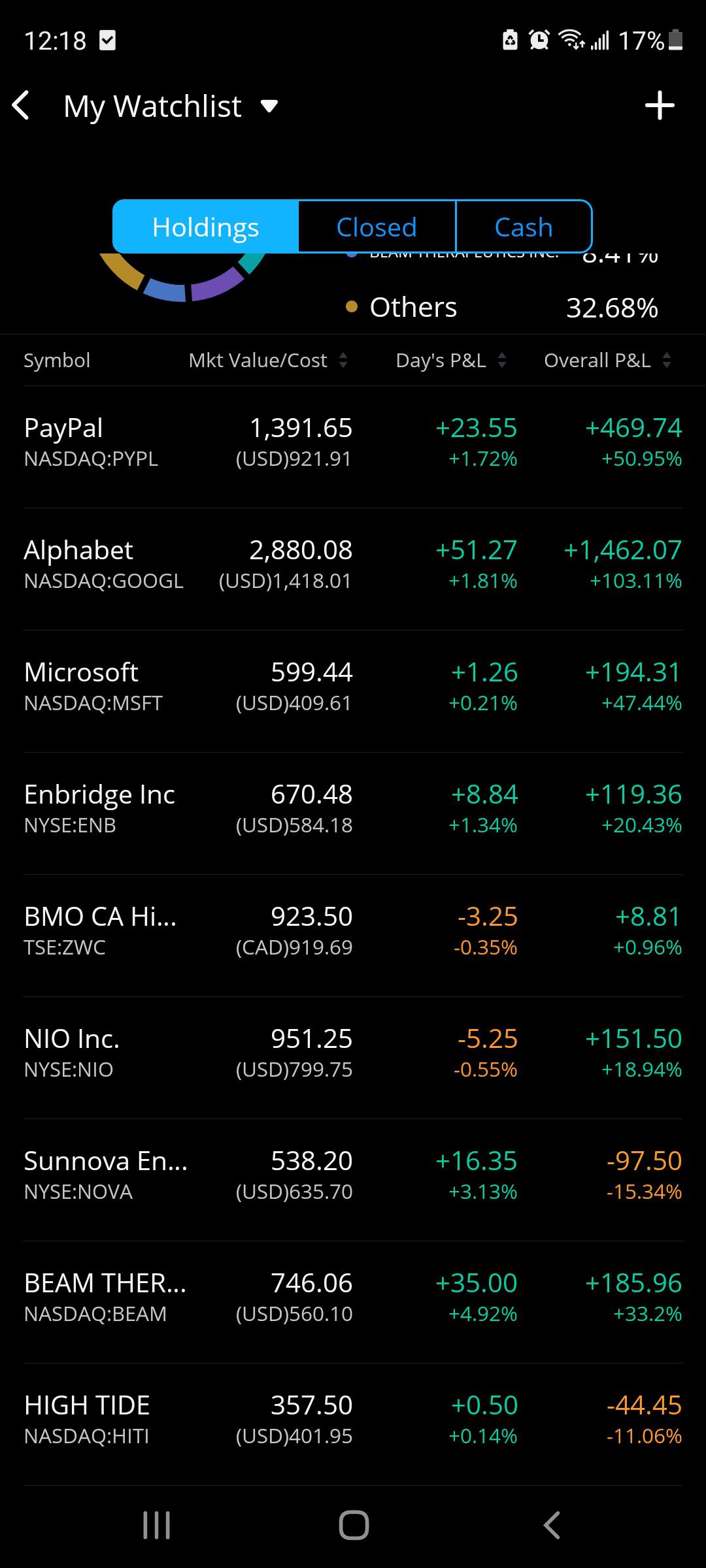Add a new holding with plus icon
This screenshot has height=1568, width=706.
[x=660, y=106]
